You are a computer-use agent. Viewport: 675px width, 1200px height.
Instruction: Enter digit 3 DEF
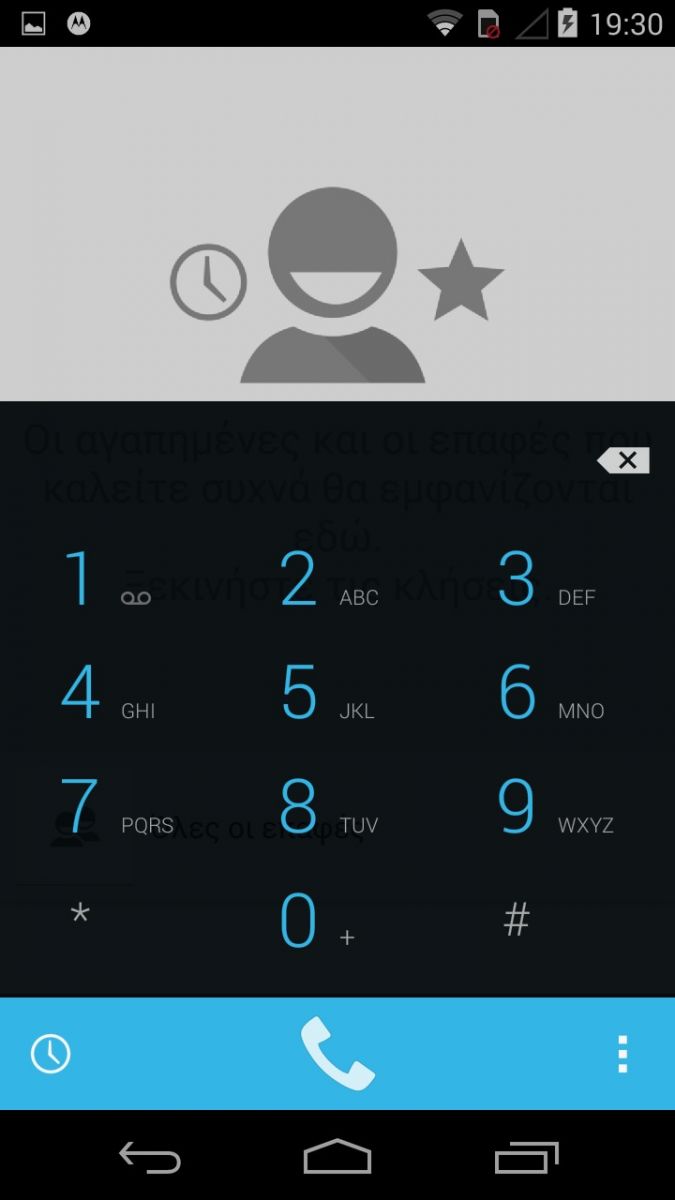pyautogui.click(x=548, y=579)
